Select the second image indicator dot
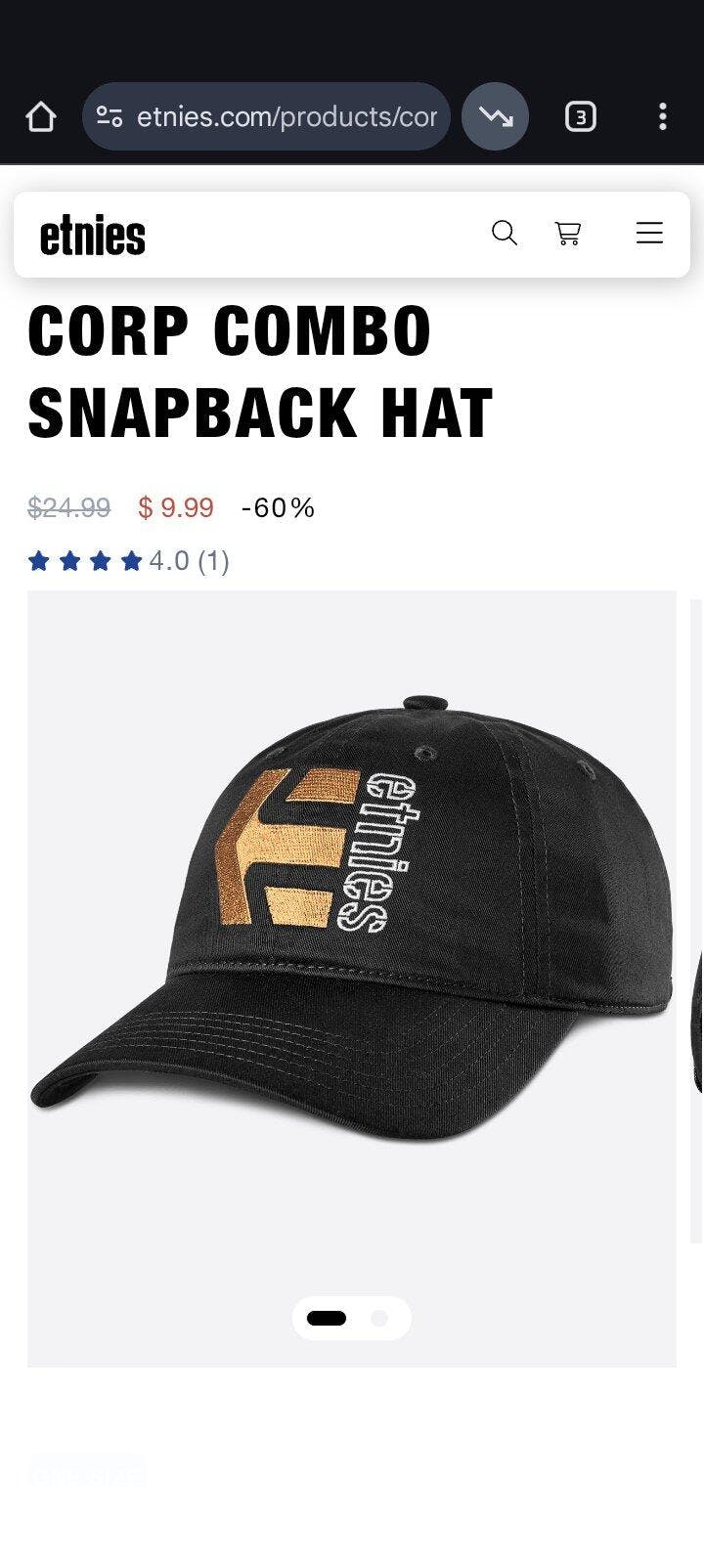Viewport: 704px width, 1568px height. point(379,1319)
